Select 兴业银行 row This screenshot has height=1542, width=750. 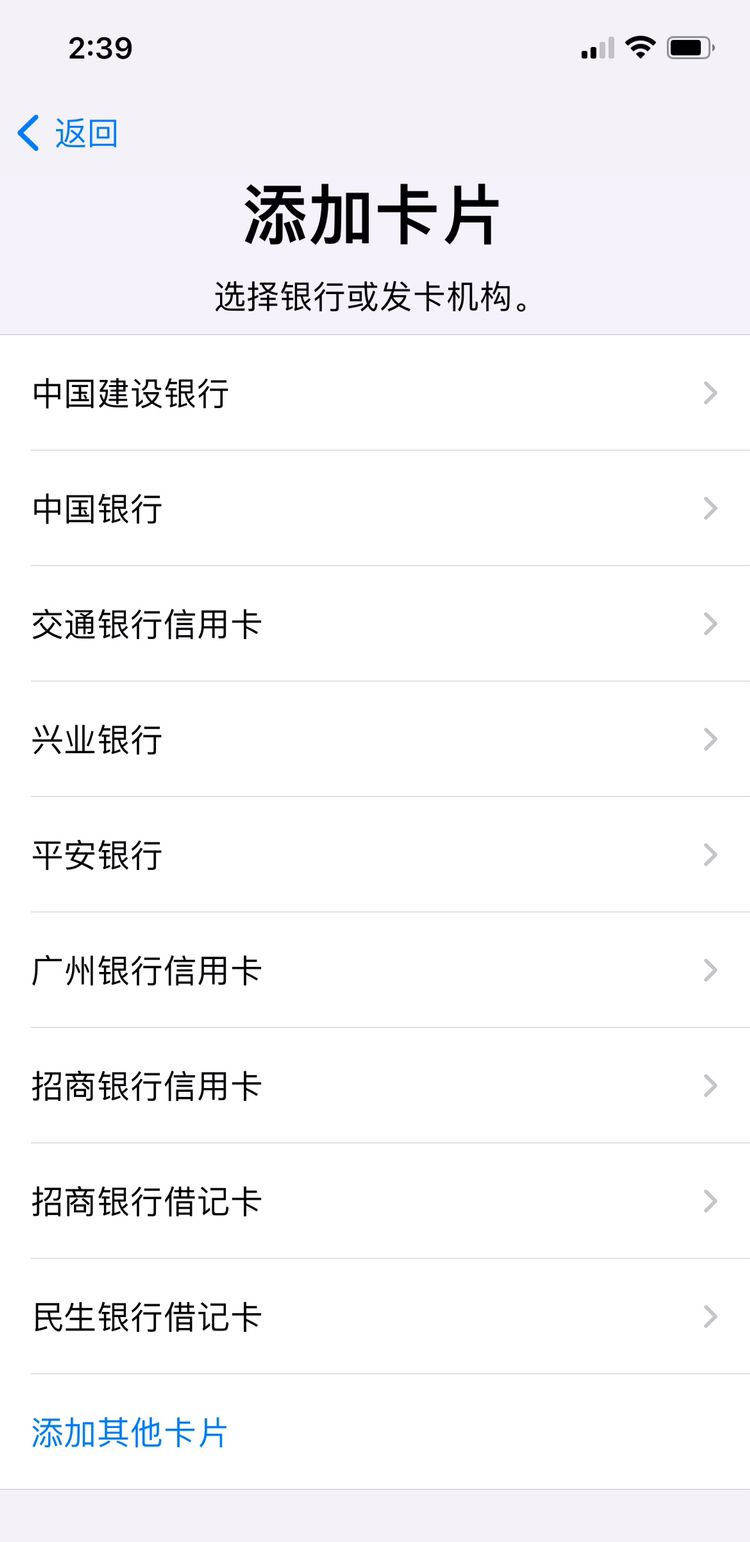point(97,740)
